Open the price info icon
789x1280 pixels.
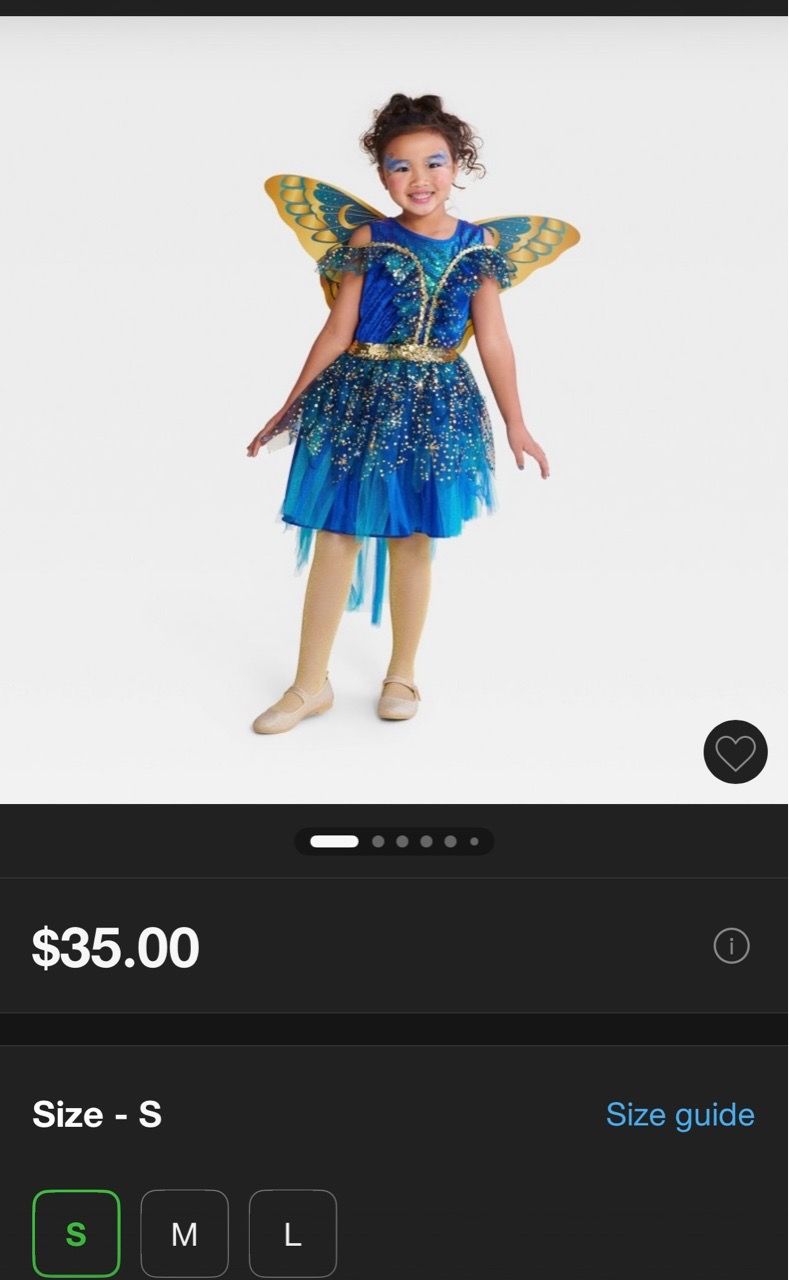tap(731, 945)
